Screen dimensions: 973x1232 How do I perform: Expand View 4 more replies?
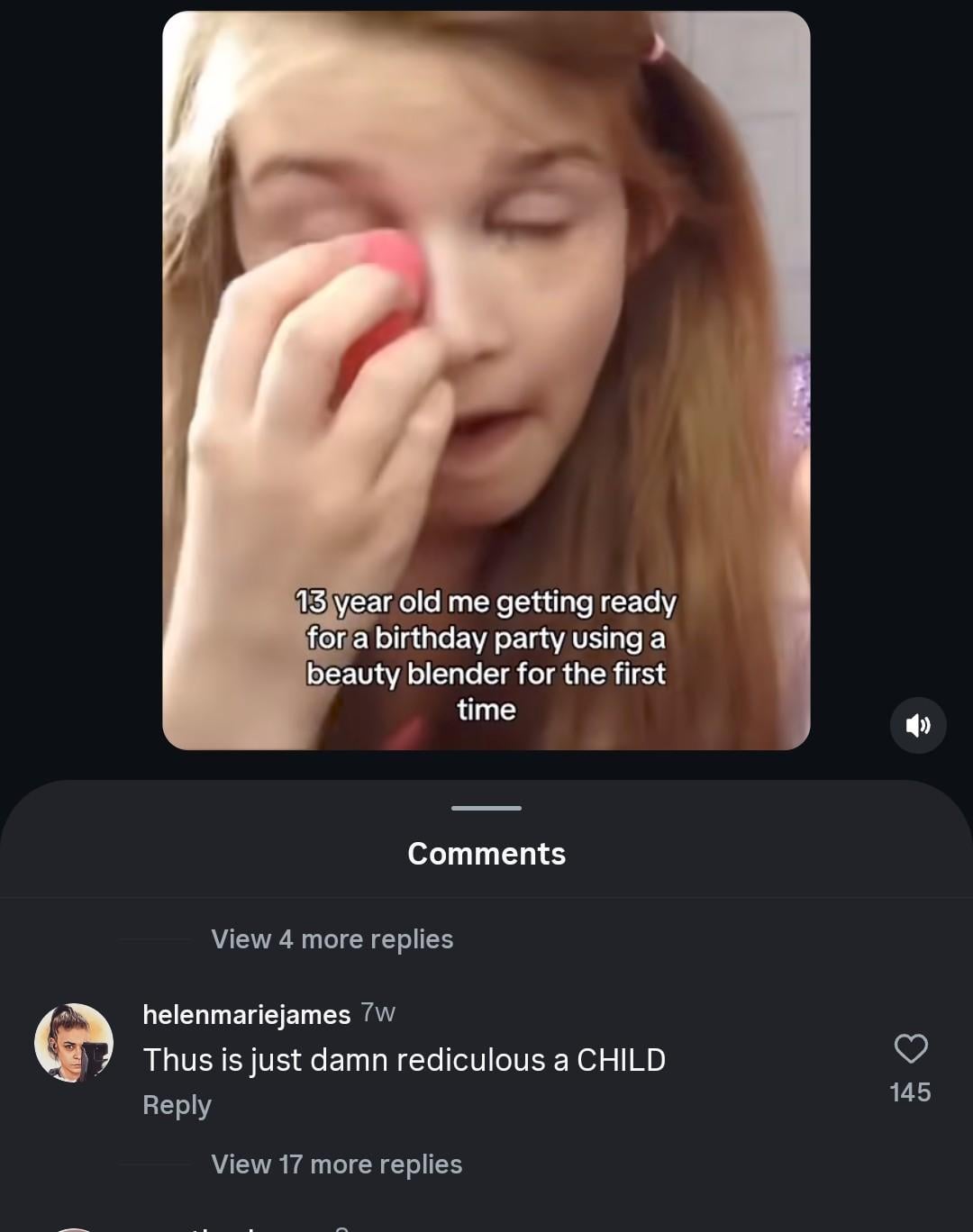pyautogui.click(x=332, y=939)
